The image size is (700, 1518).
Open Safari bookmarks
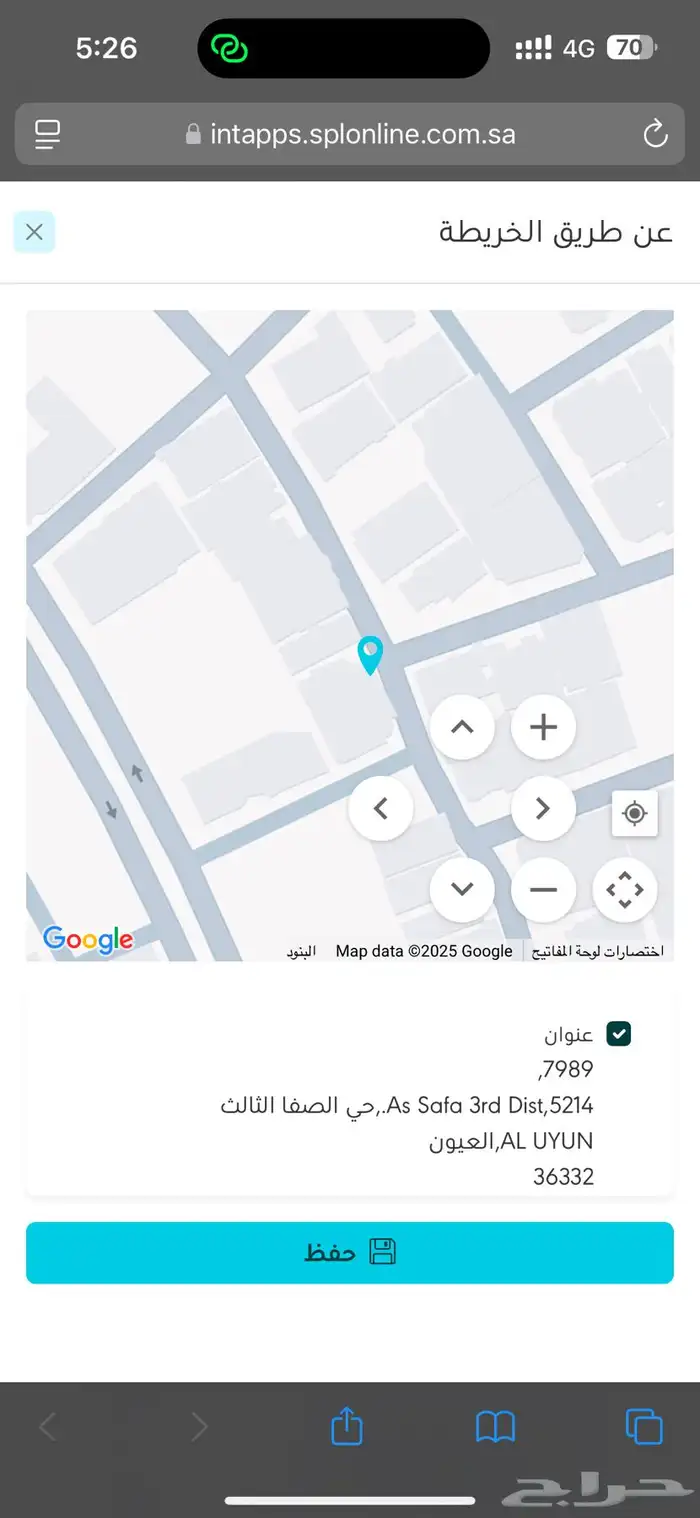495,1426
